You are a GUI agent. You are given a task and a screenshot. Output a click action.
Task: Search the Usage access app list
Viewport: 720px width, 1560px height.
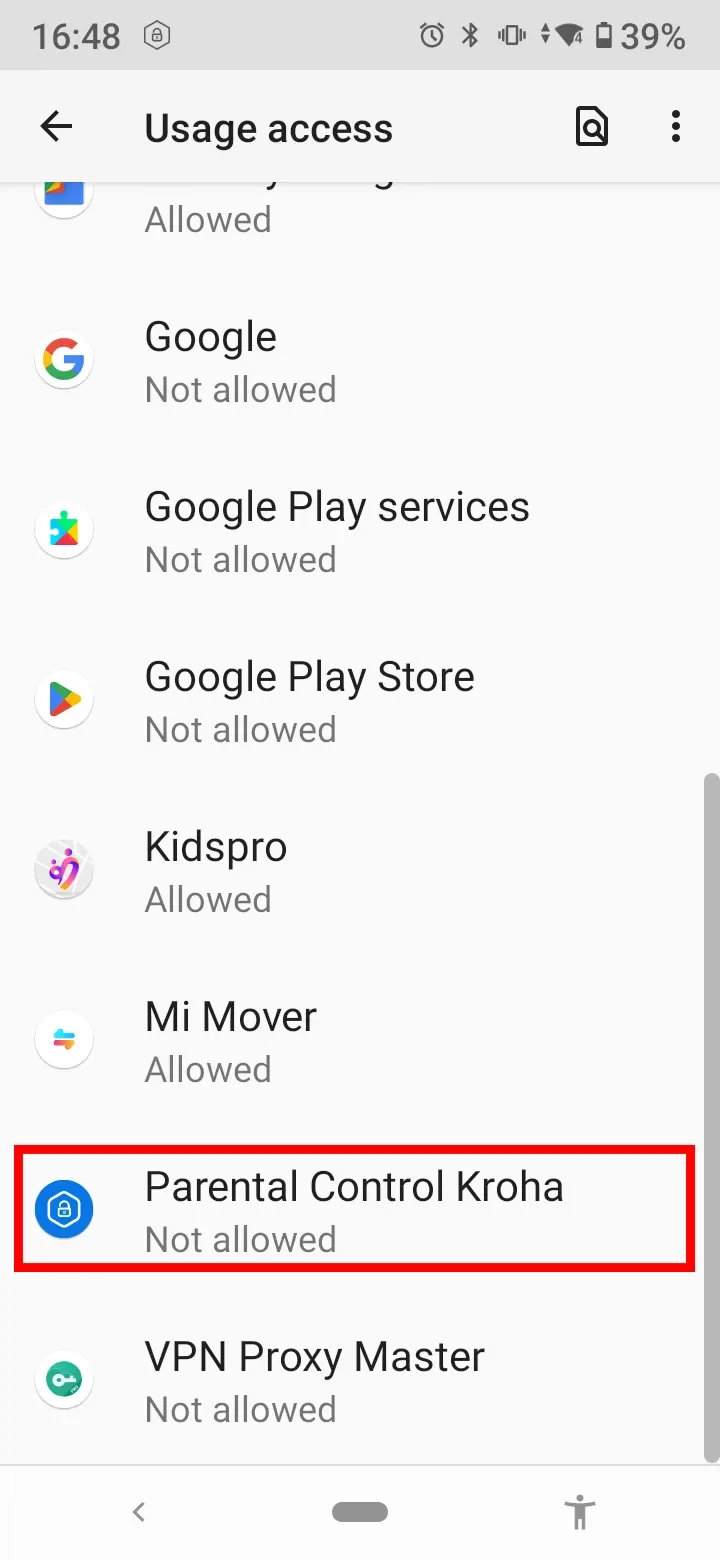(x=592, y=127)
